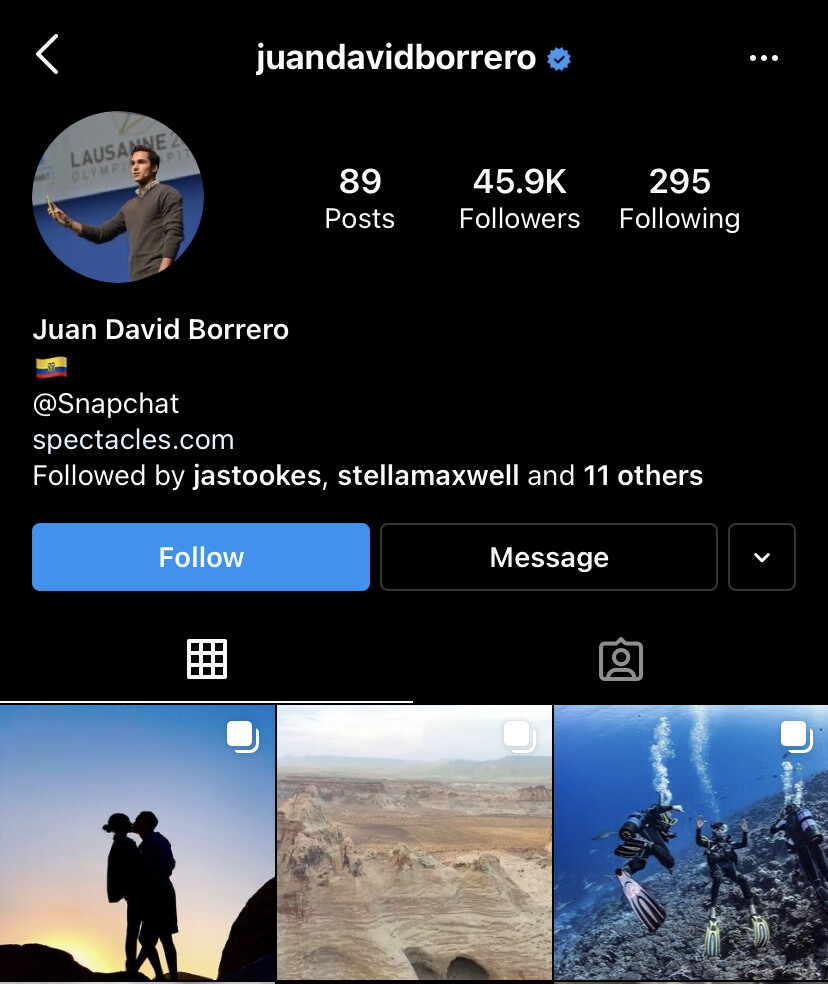Go back using the top-left arrow
The width and height of the screenshot is (828, 984).
(x=47, y=54)
